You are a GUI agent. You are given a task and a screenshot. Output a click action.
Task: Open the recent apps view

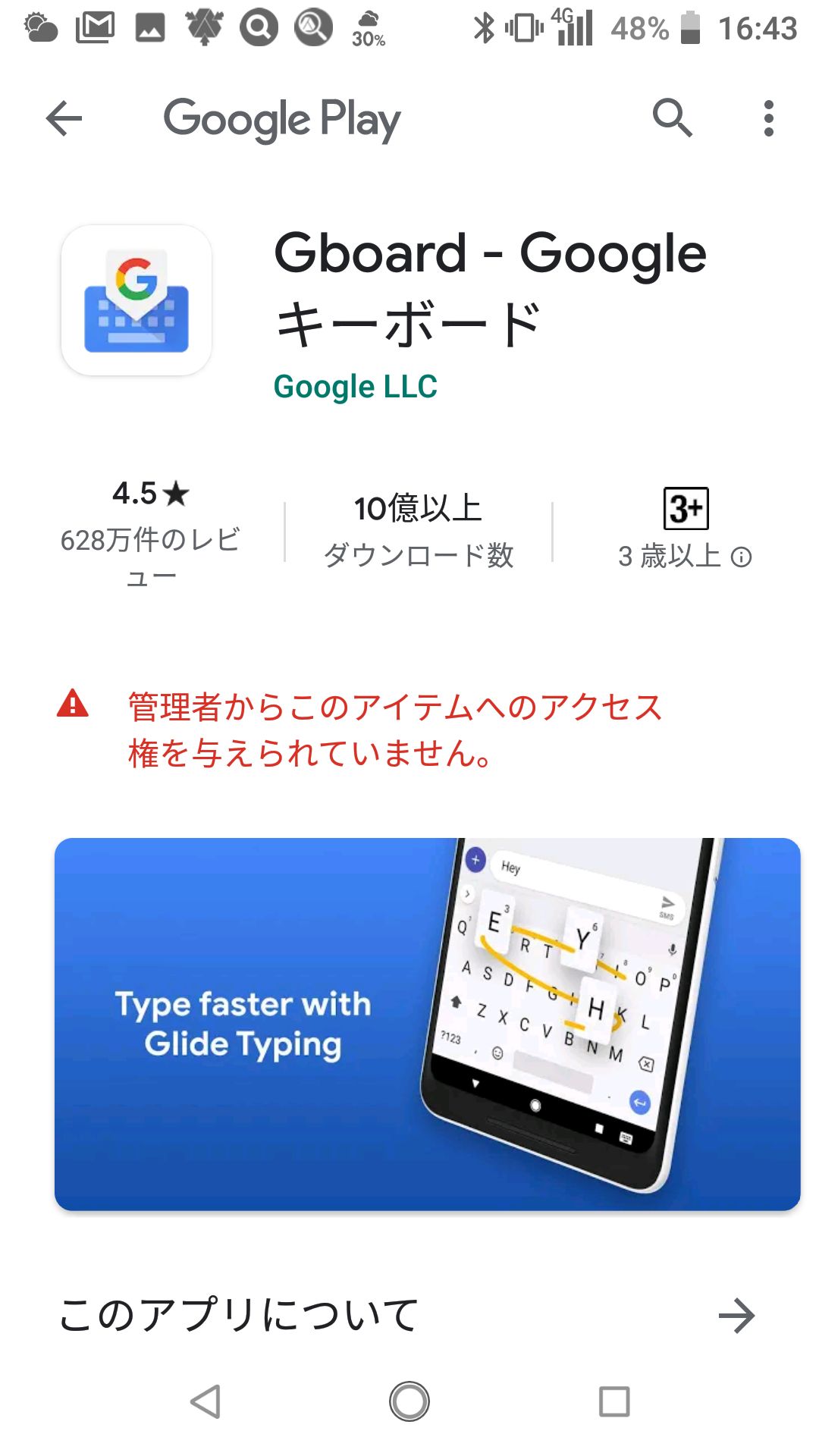613,1401
